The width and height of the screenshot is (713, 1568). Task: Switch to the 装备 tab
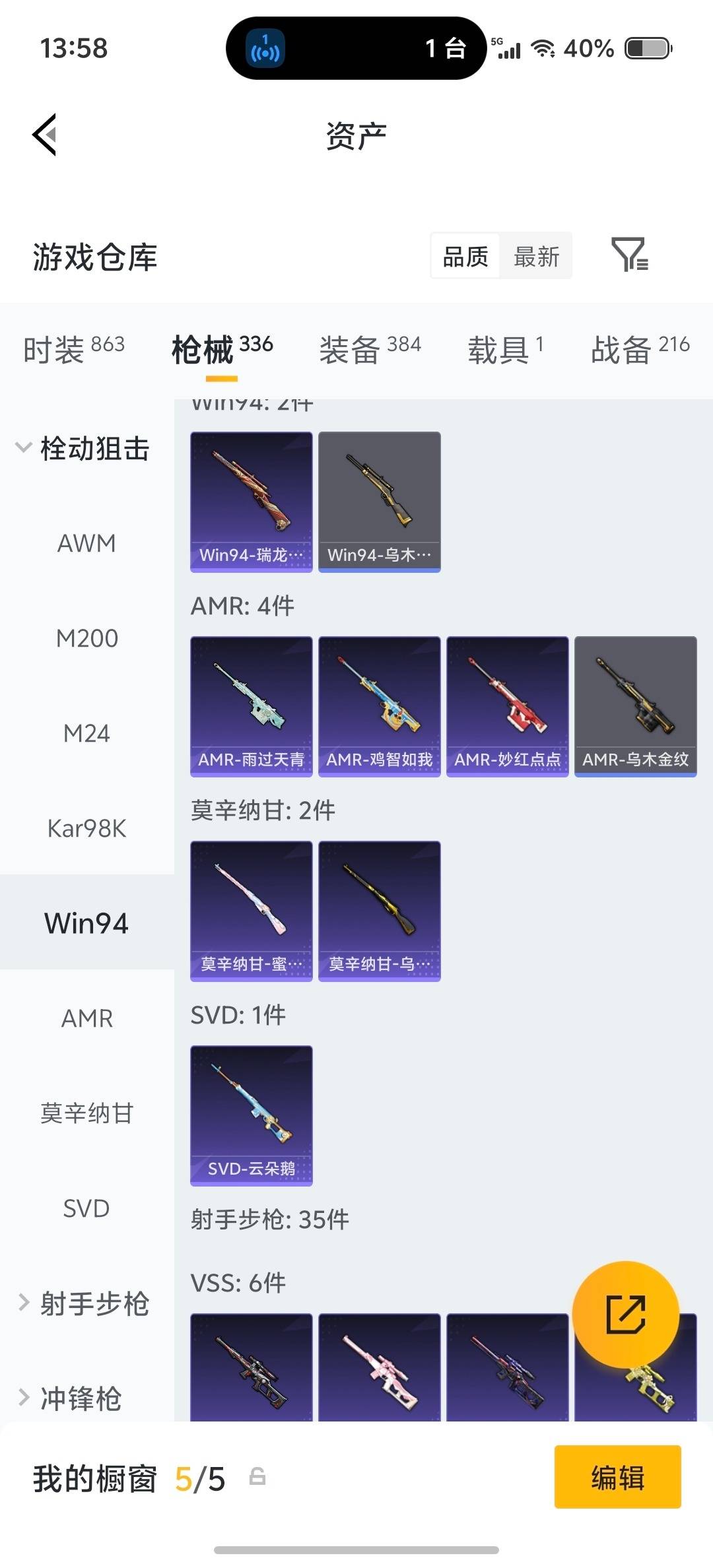350,348
